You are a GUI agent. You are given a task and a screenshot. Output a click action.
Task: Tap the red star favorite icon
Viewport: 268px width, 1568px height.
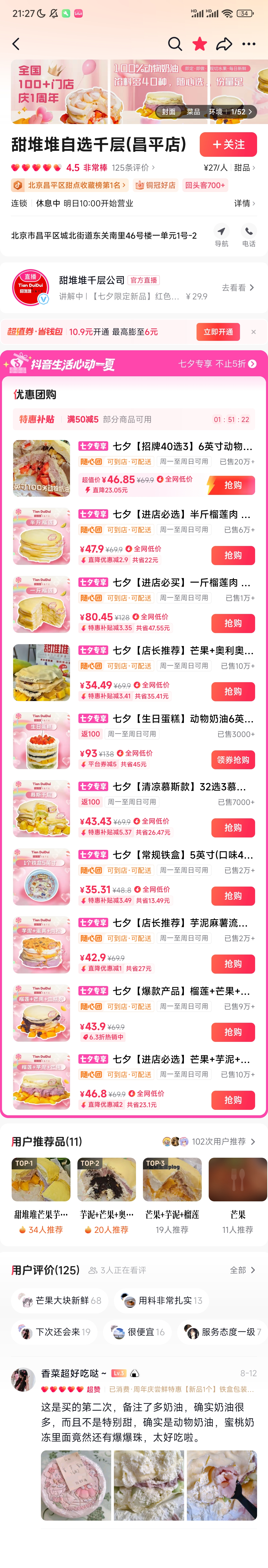click(200, 44)
